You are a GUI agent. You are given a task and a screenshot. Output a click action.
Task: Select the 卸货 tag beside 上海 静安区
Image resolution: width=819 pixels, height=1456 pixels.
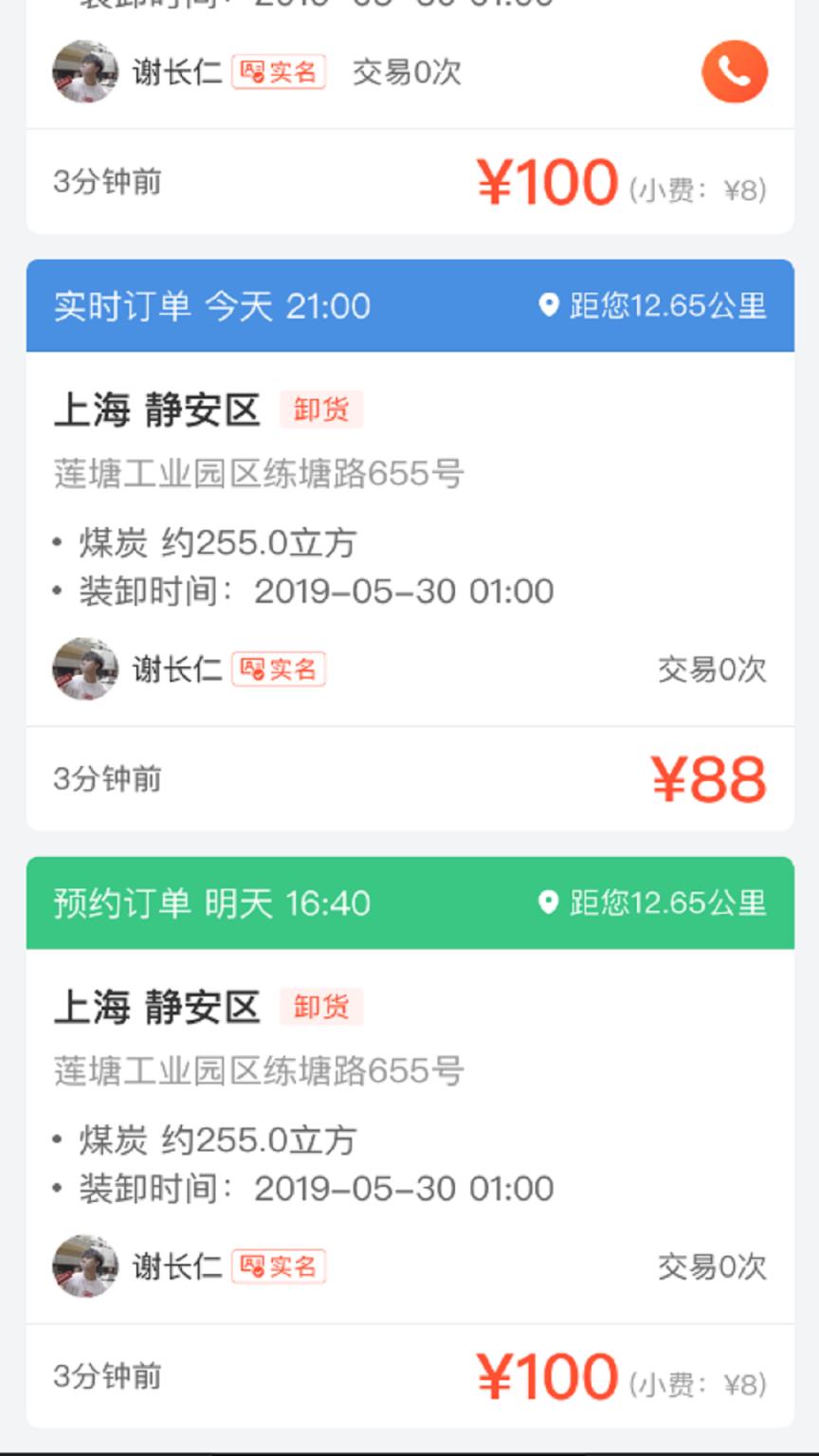point(321,409)
